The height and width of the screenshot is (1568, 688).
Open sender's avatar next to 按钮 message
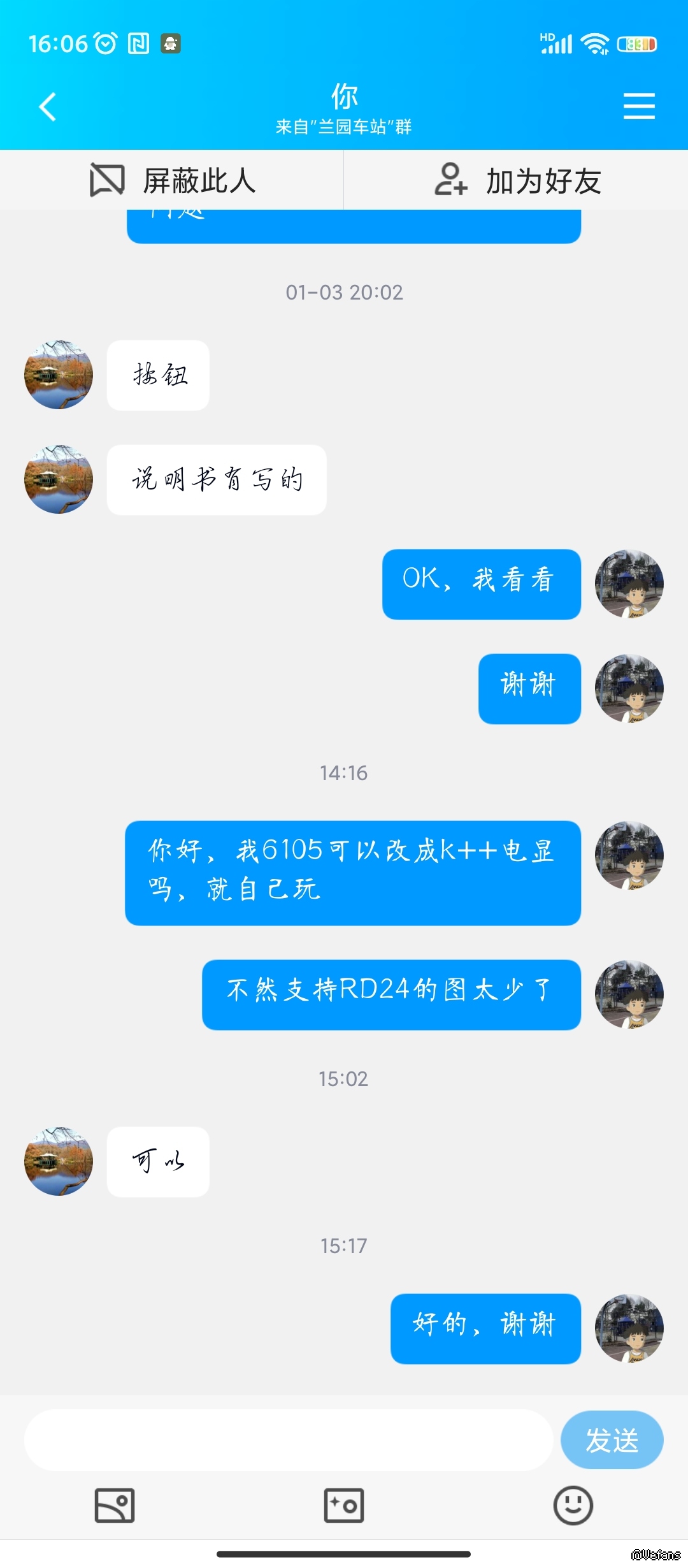[x=59, y=375]
